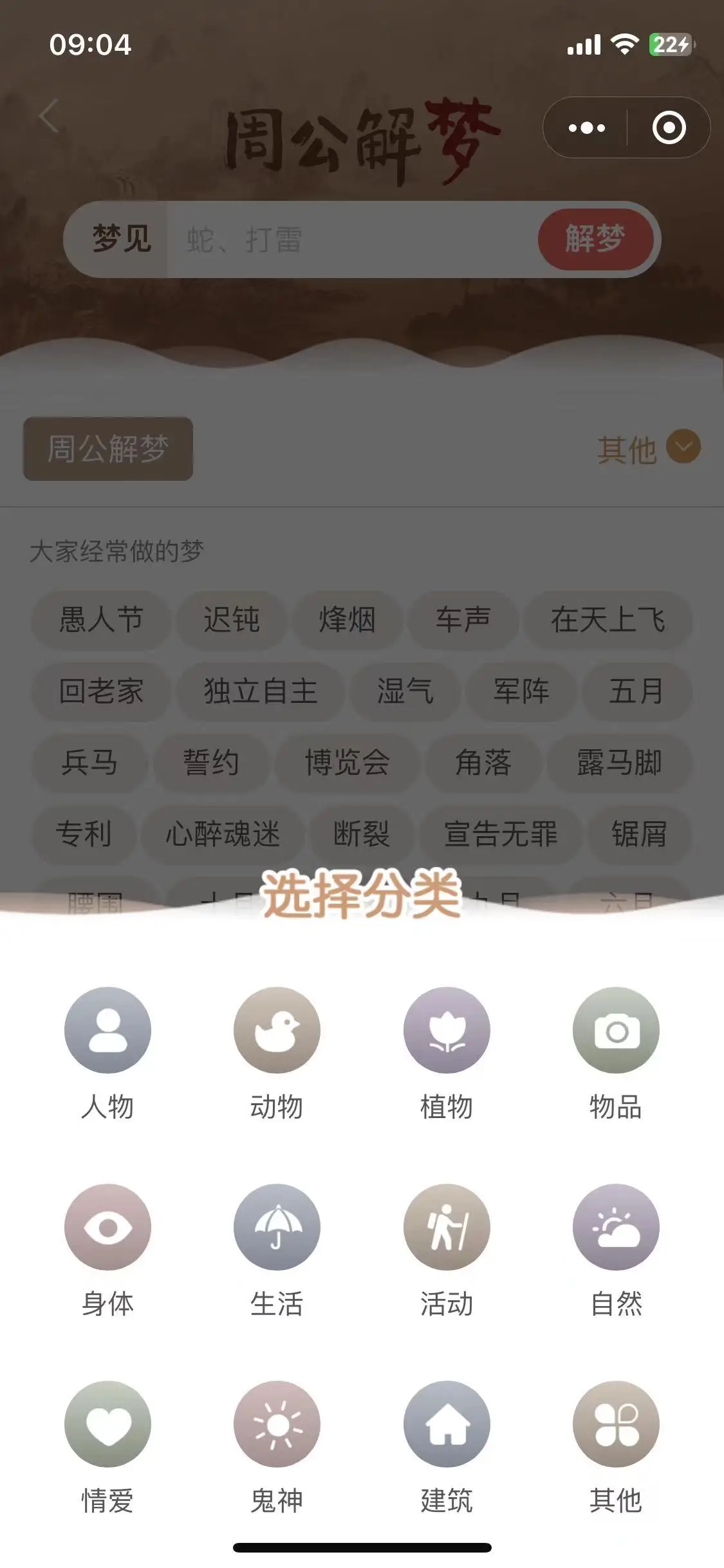Open the mini program more-options menu
724x1568 pixels.
pos(586,127)
